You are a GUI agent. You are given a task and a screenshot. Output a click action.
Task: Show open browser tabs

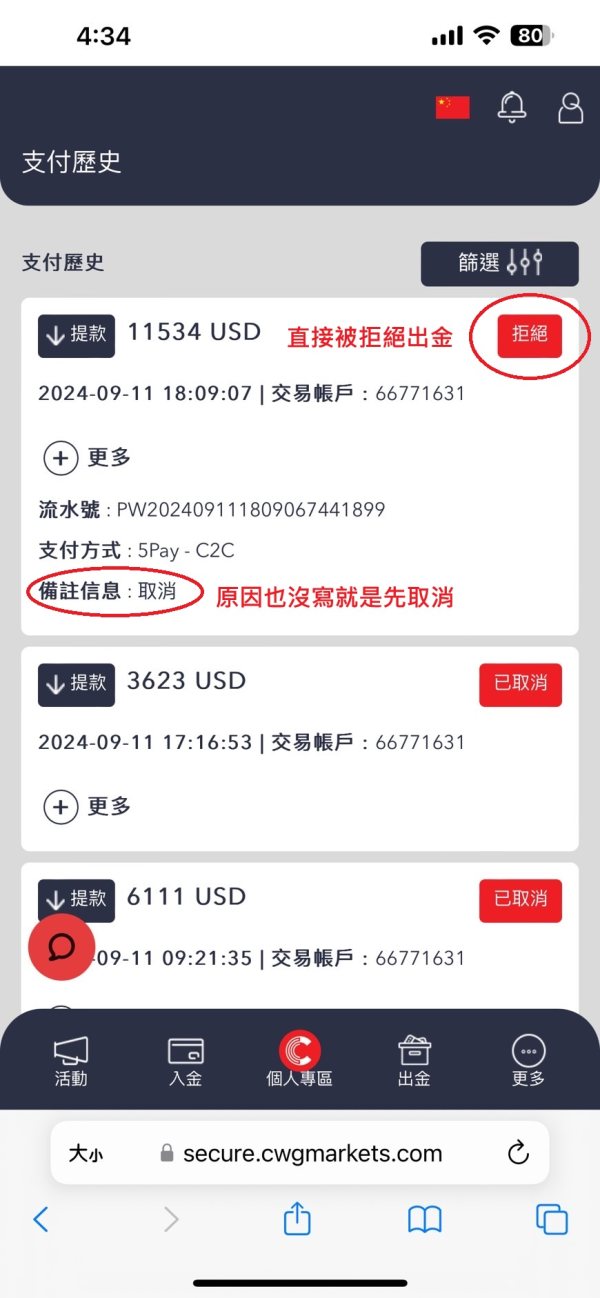(551, 1219)
